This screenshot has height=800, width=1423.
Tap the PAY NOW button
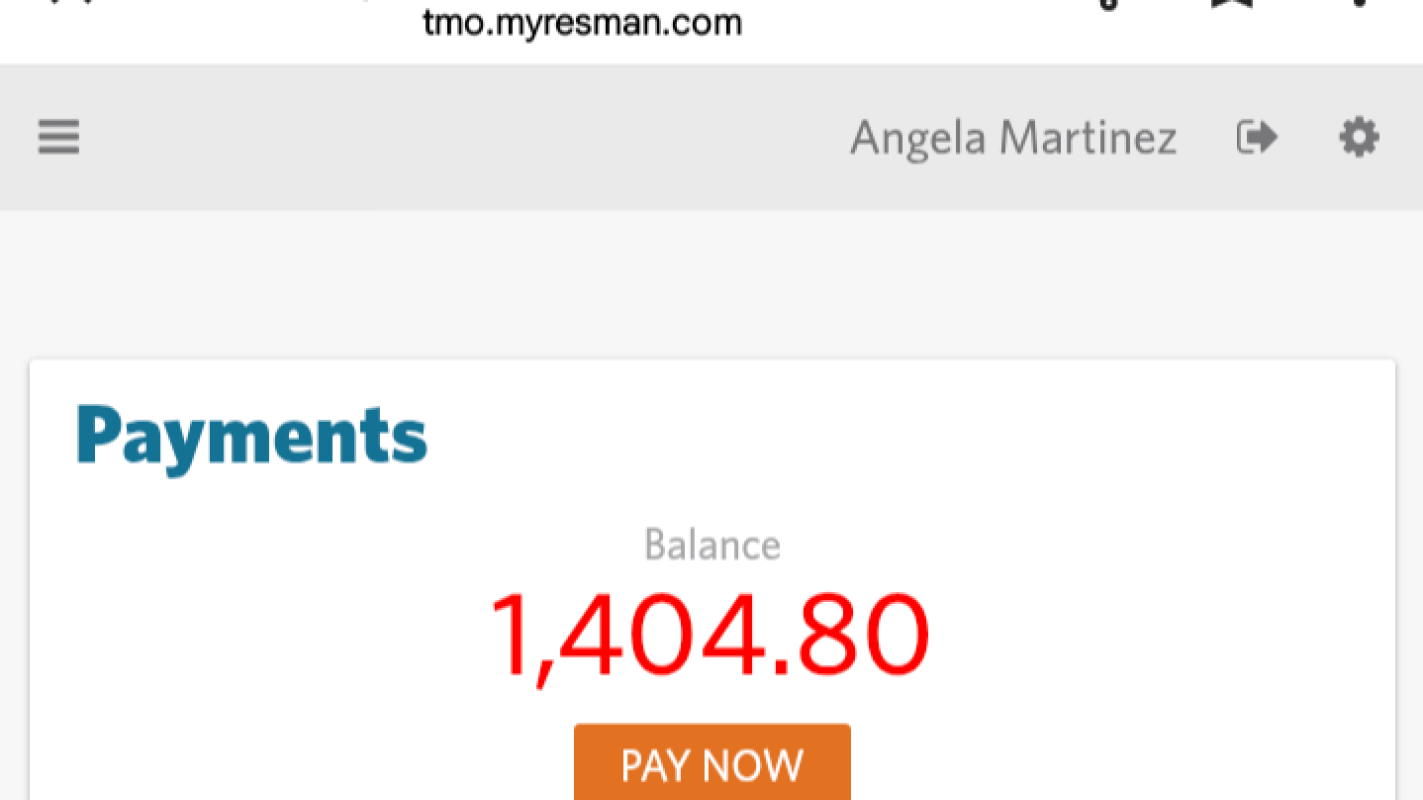tap(712, 765)
